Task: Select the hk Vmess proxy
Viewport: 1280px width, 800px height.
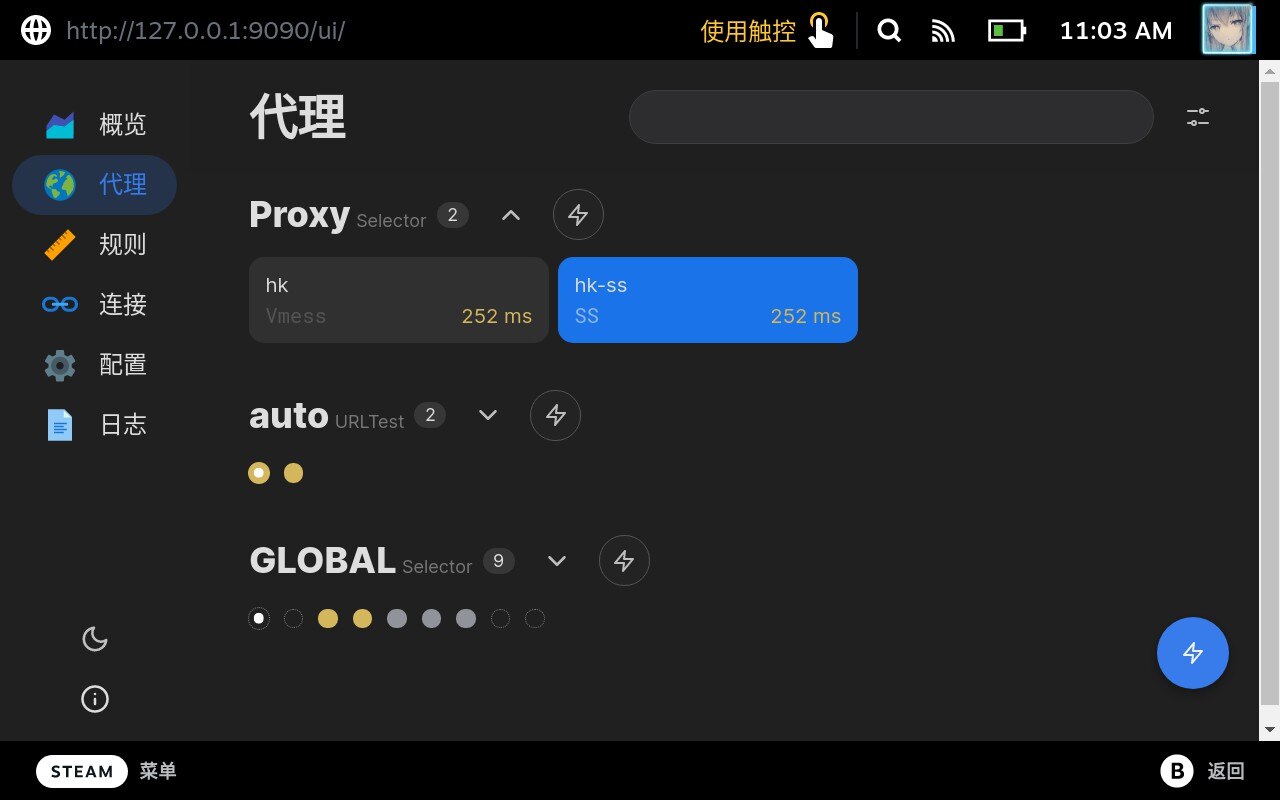Action: [399, 300]
